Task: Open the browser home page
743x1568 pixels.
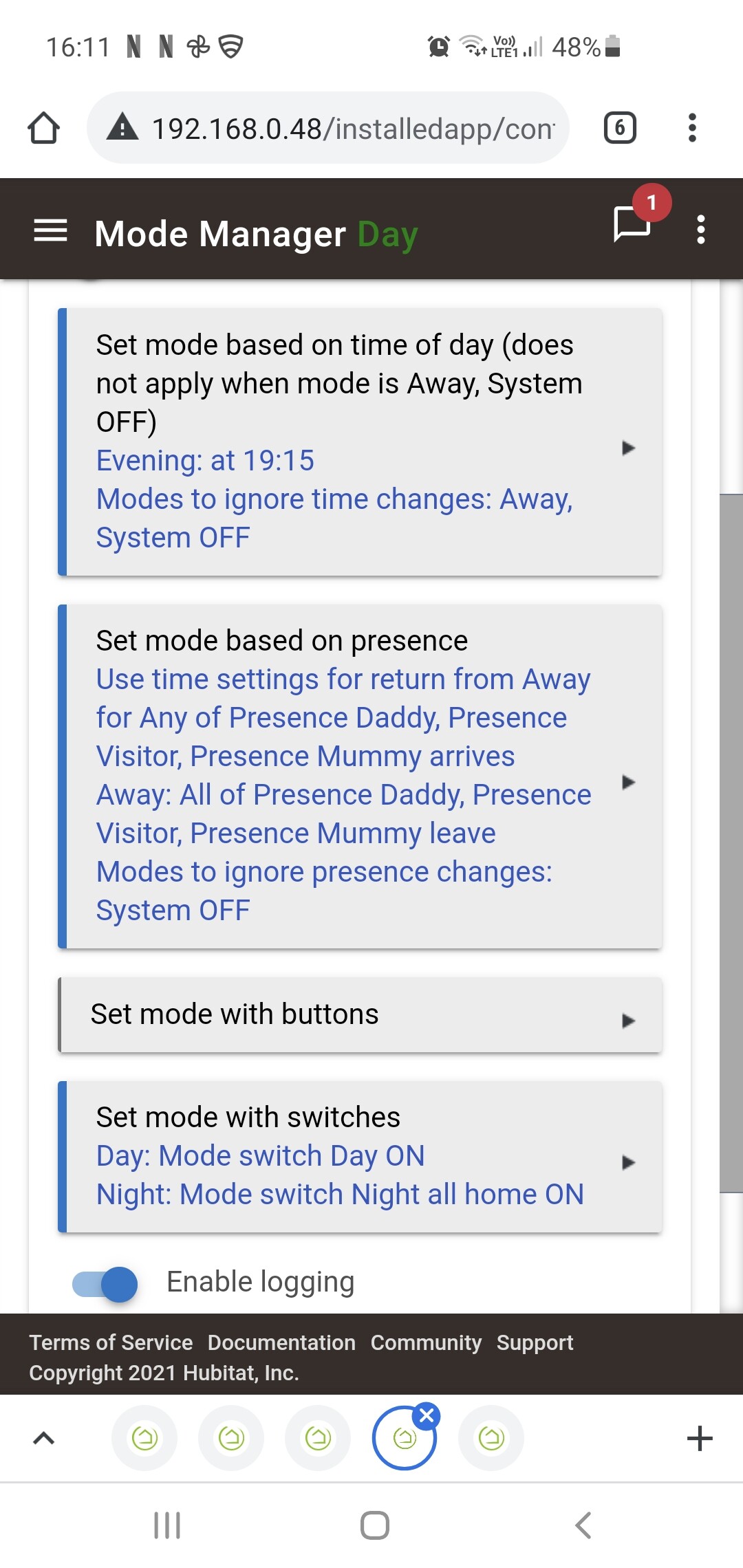Action: 44,128
